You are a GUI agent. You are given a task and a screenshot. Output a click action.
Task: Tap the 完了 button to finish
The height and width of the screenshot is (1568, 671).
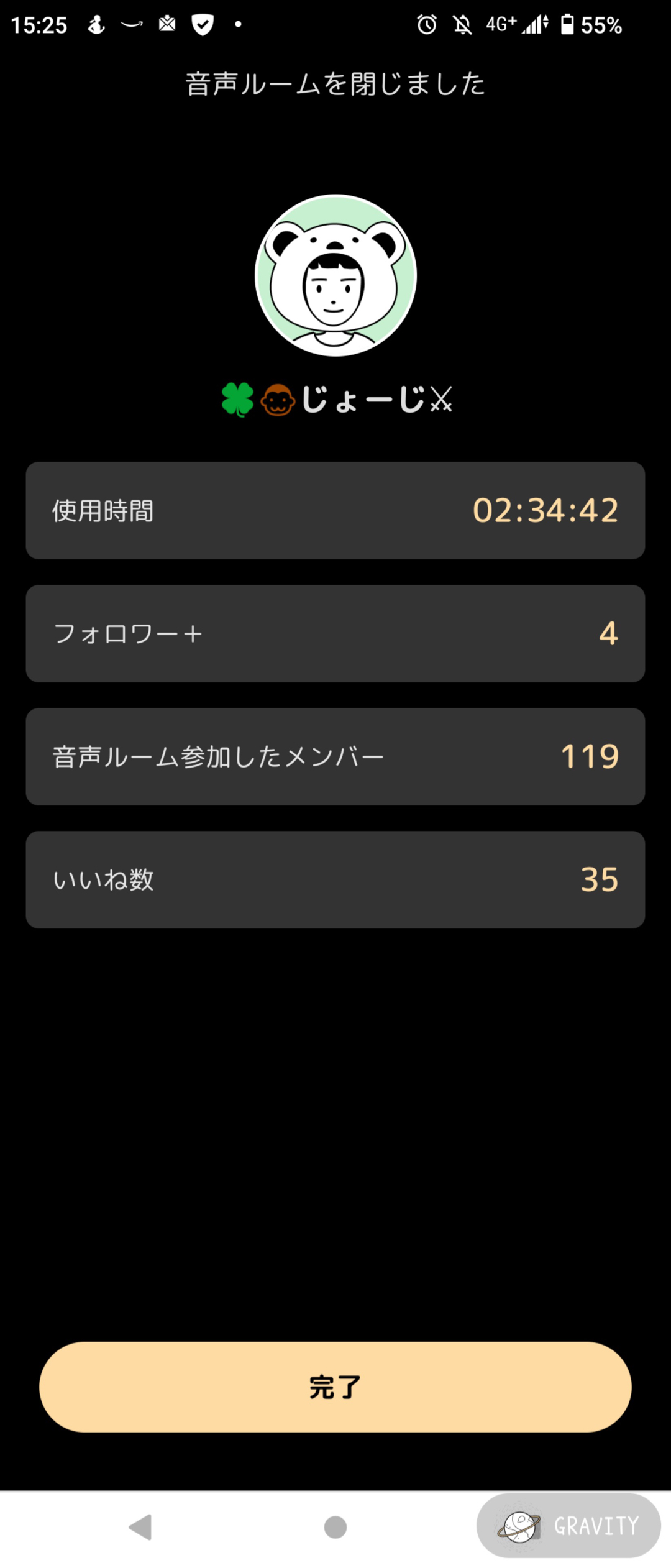[x=335, y=1387]
